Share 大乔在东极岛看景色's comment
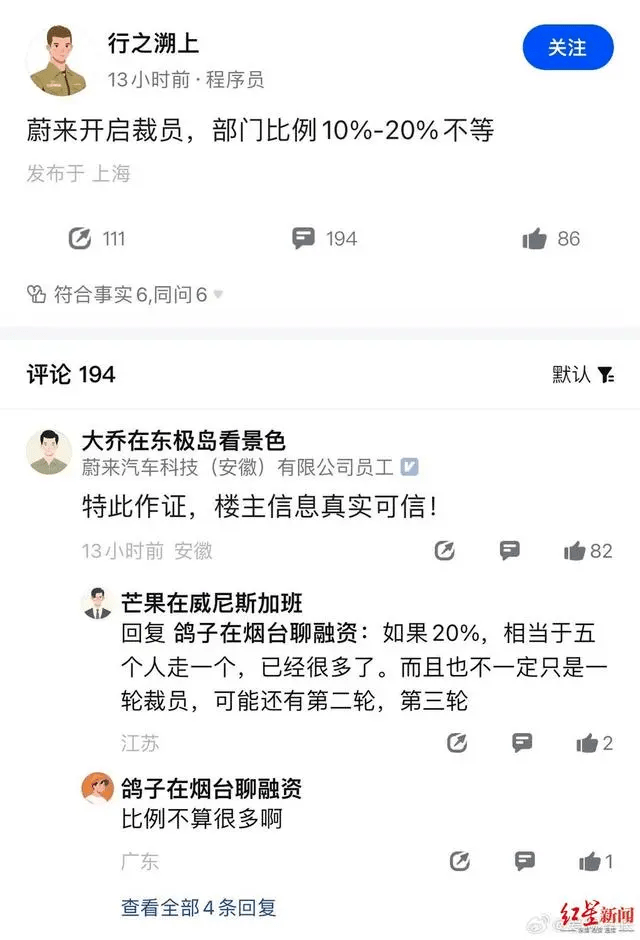This screenshot has width=640, height=940. pos(446,551)
